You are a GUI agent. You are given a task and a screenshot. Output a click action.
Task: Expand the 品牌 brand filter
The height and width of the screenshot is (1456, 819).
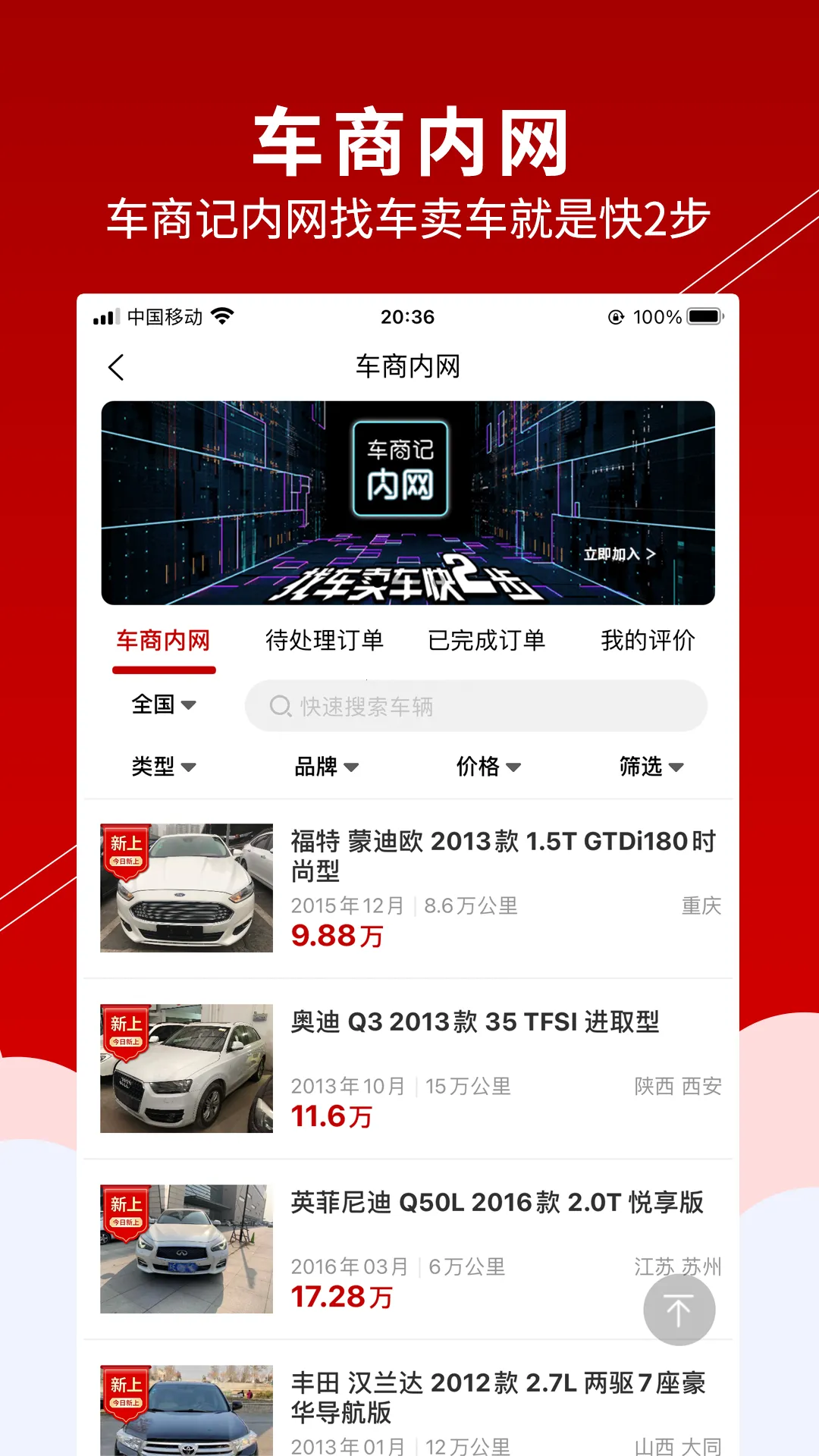(325, 767)
